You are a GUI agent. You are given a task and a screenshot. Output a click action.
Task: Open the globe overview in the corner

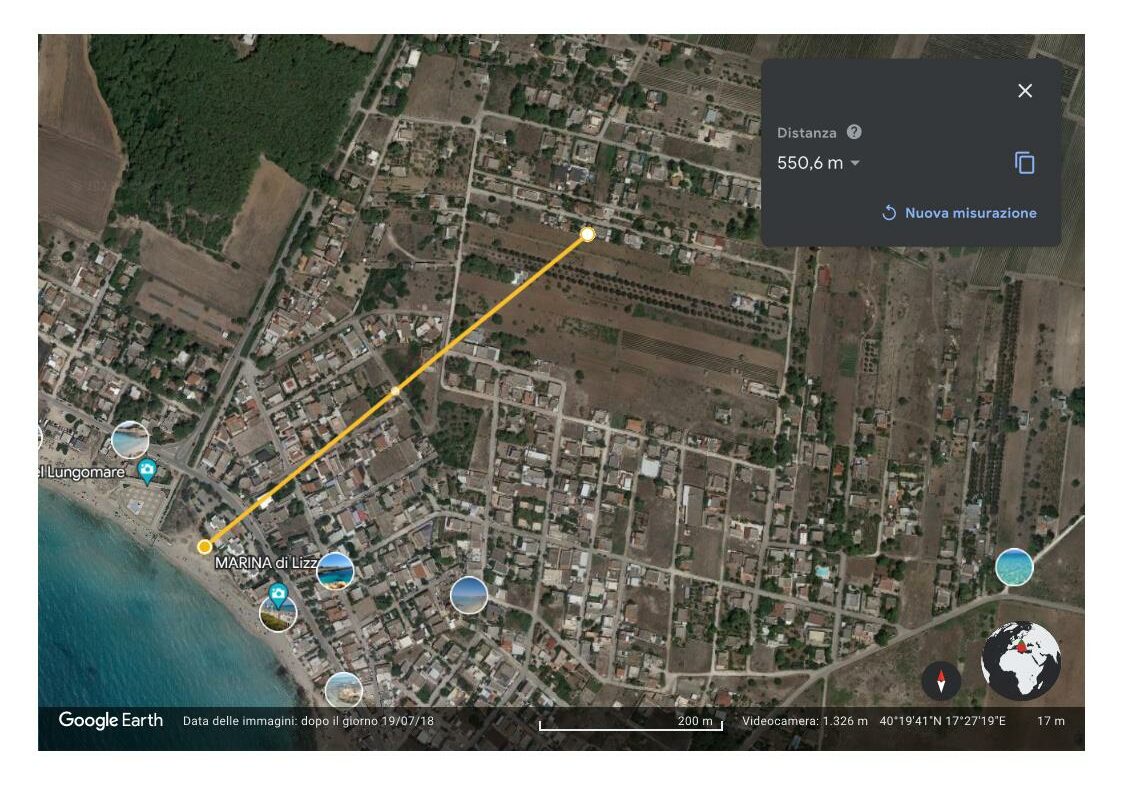tap(1020, 660)
